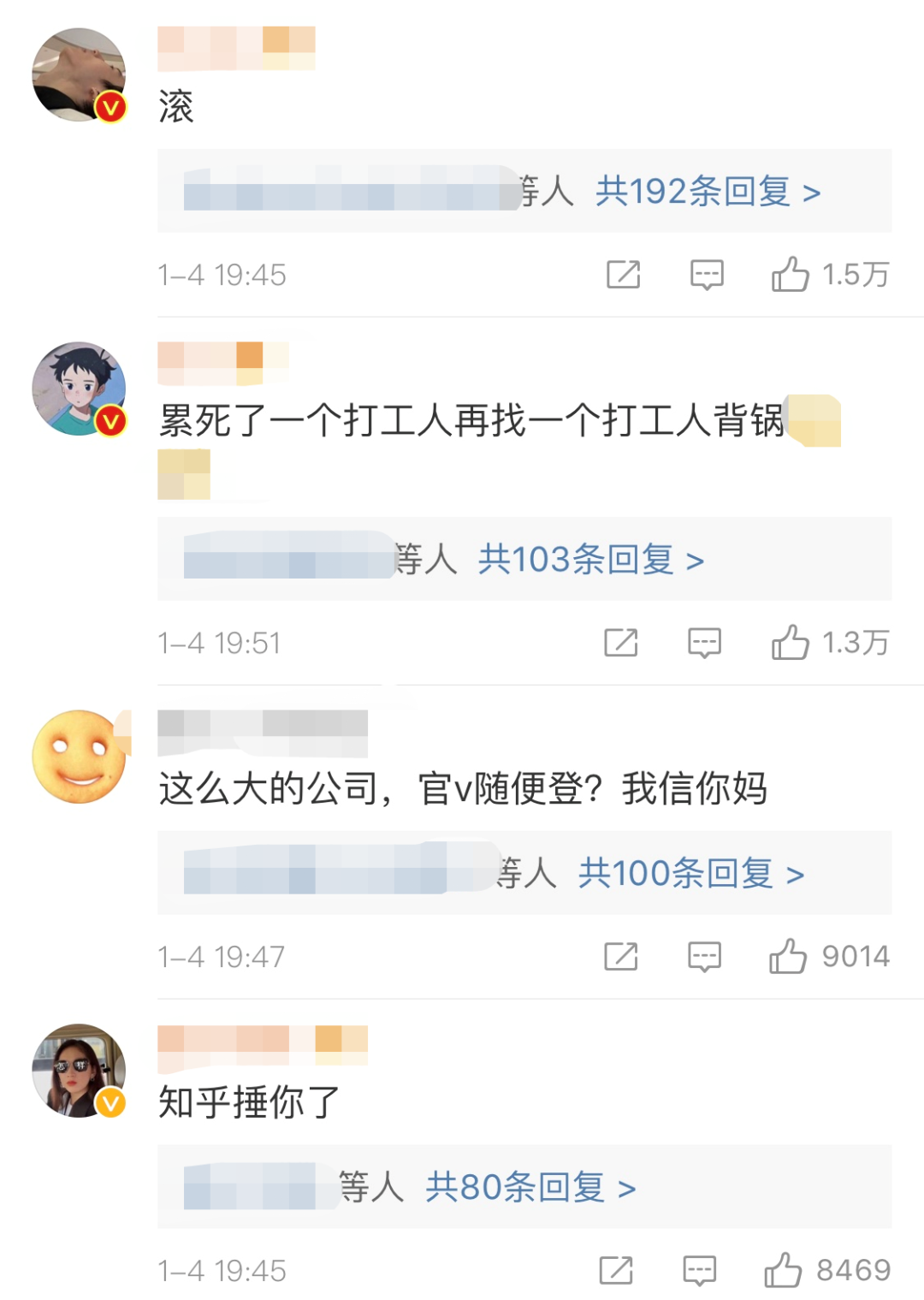Open the 共80条回复 replies thread
This screenshot has height=1300, width=924.
pyautogui.click(x=530, y=1188)
